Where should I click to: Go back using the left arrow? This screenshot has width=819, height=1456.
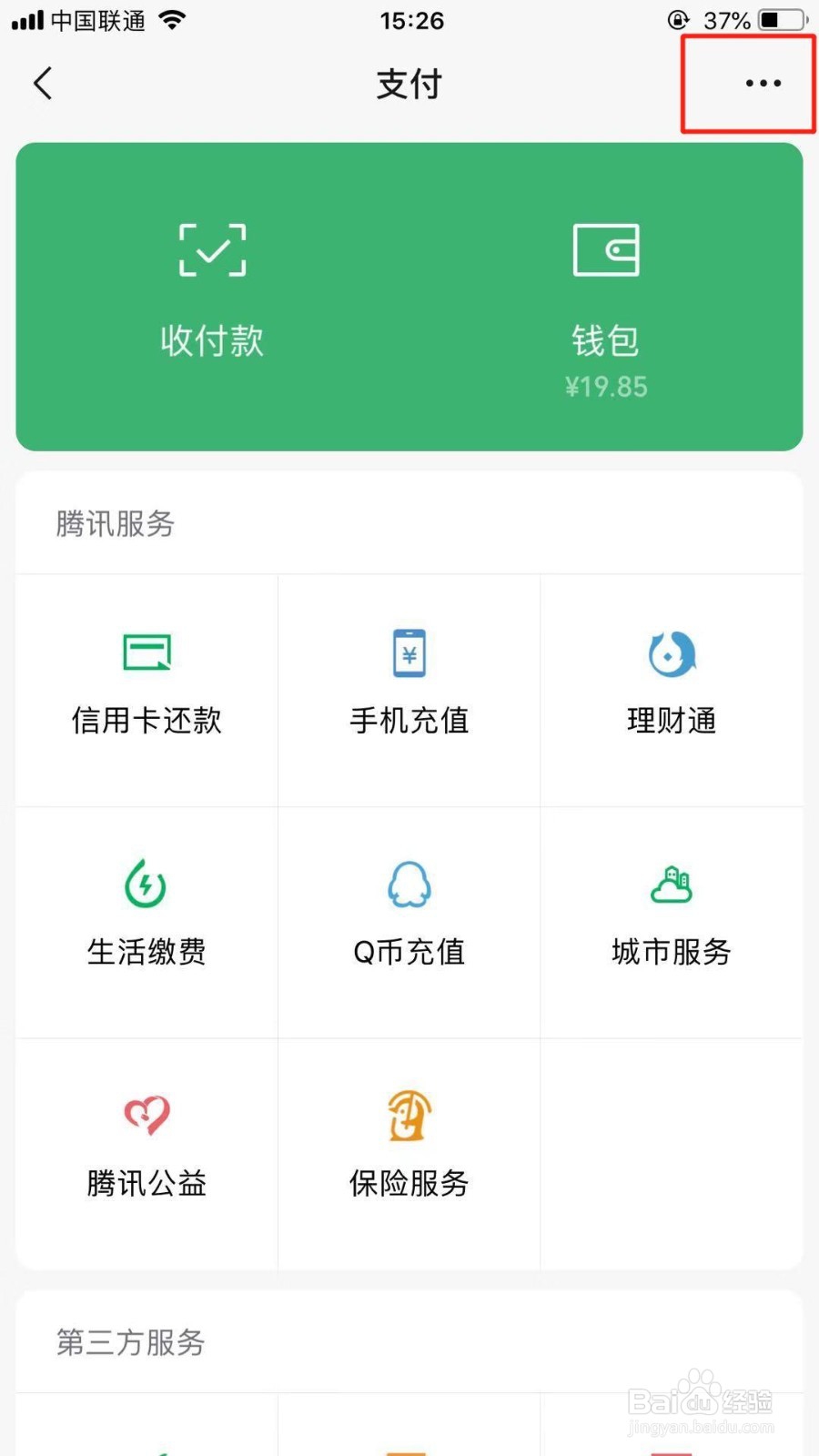point(42,83)
